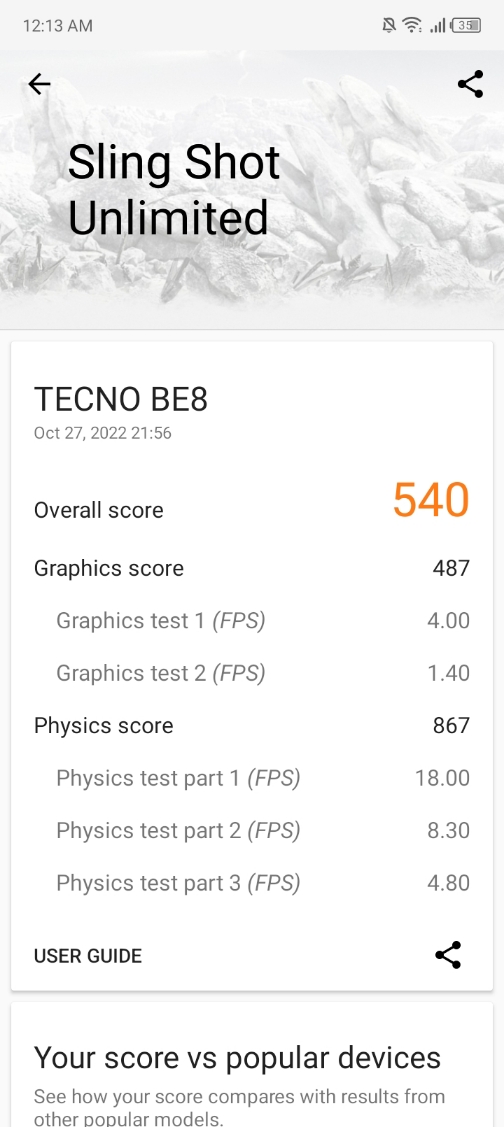Share the TECNO BE8 result card
The image size is (504, 1127).
(x=448, y=955)
